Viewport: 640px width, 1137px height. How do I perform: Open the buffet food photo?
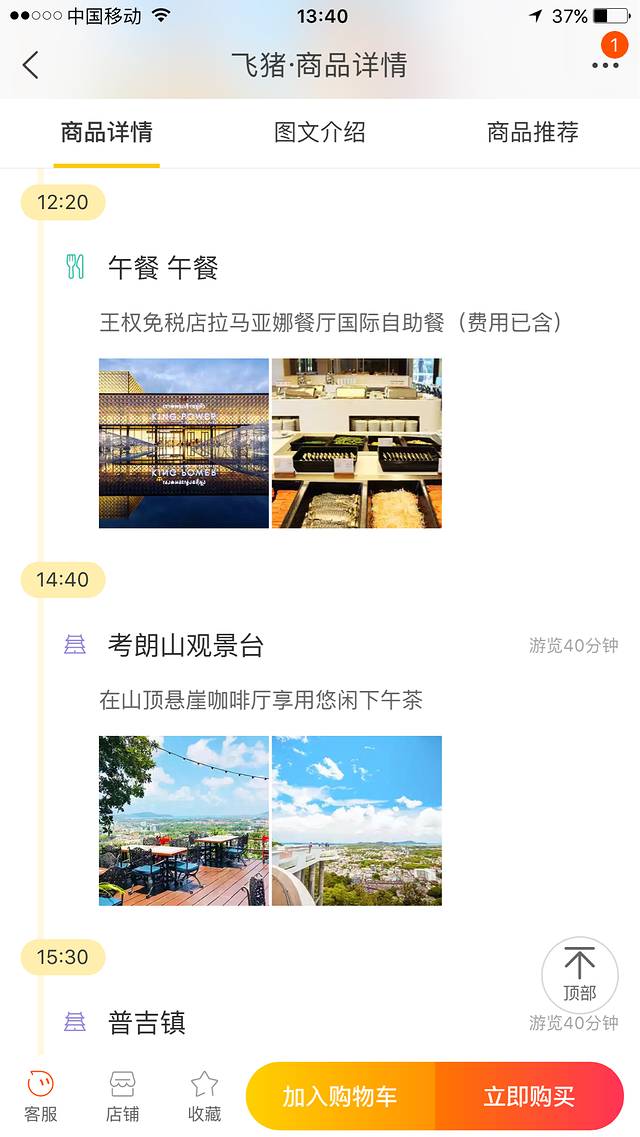[x=357, y=443]
